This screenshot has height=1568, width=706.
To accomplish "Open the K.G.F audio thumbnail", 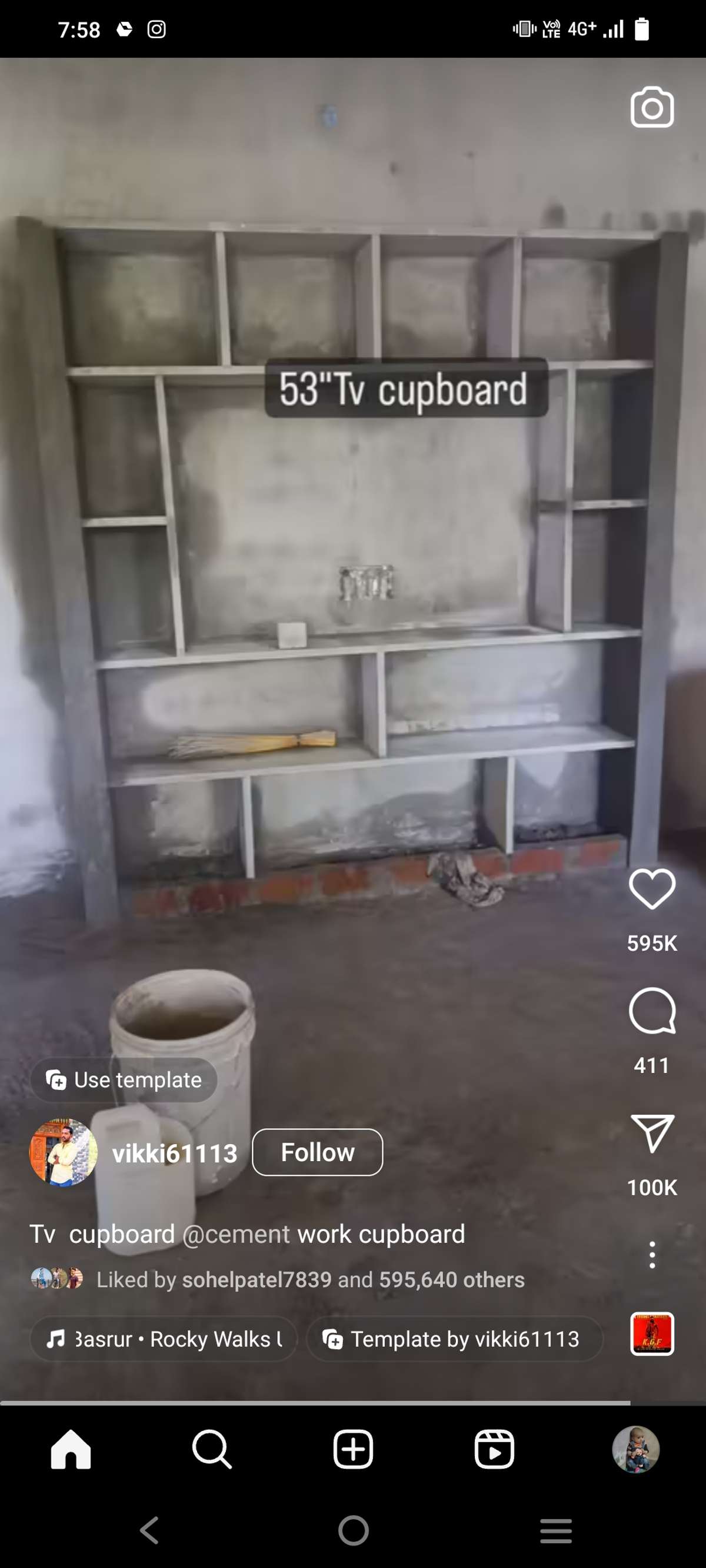I will pos(652,1333).
